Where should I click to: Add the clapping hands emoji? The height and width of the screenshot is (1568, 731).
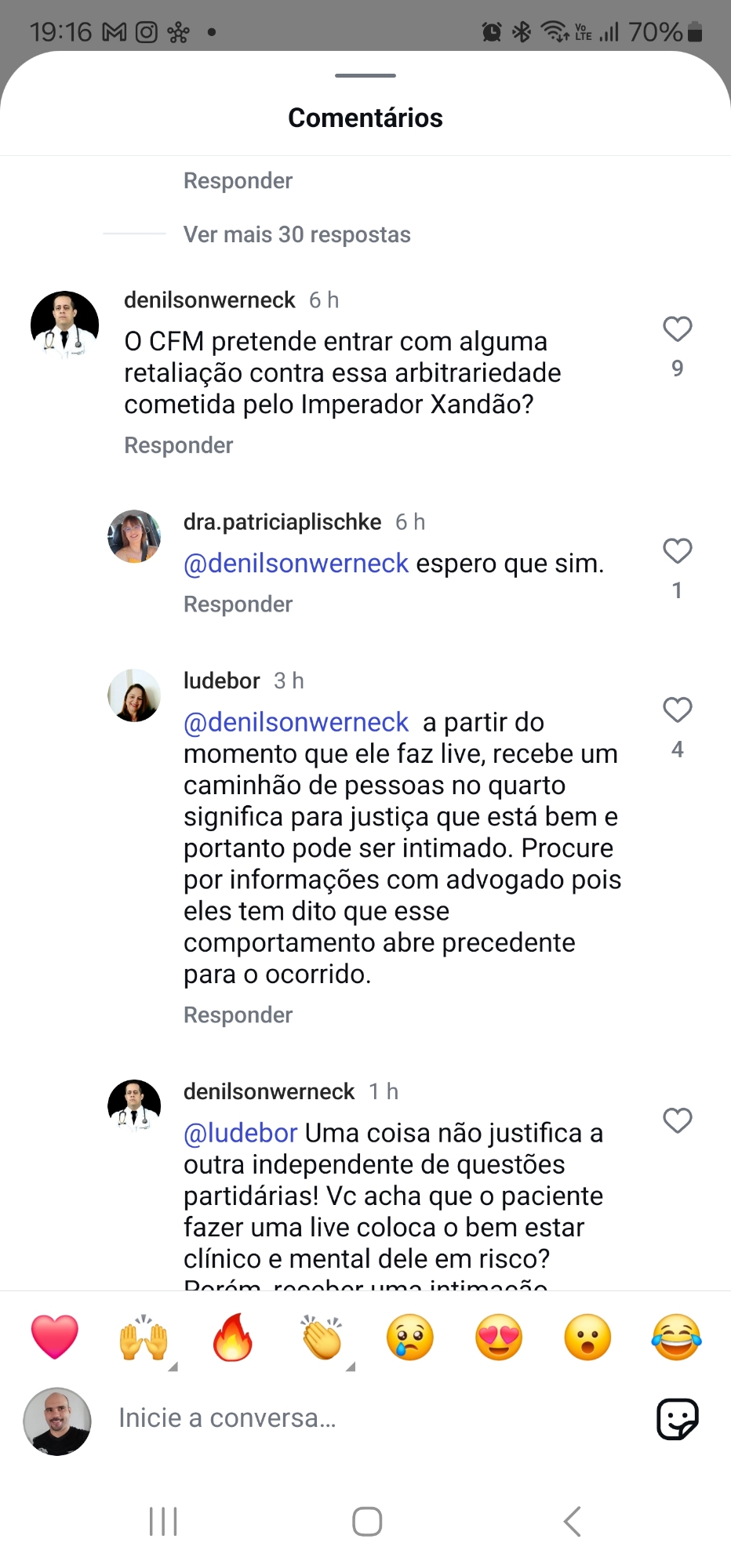pyautogui.click(x=322, y=1338)
